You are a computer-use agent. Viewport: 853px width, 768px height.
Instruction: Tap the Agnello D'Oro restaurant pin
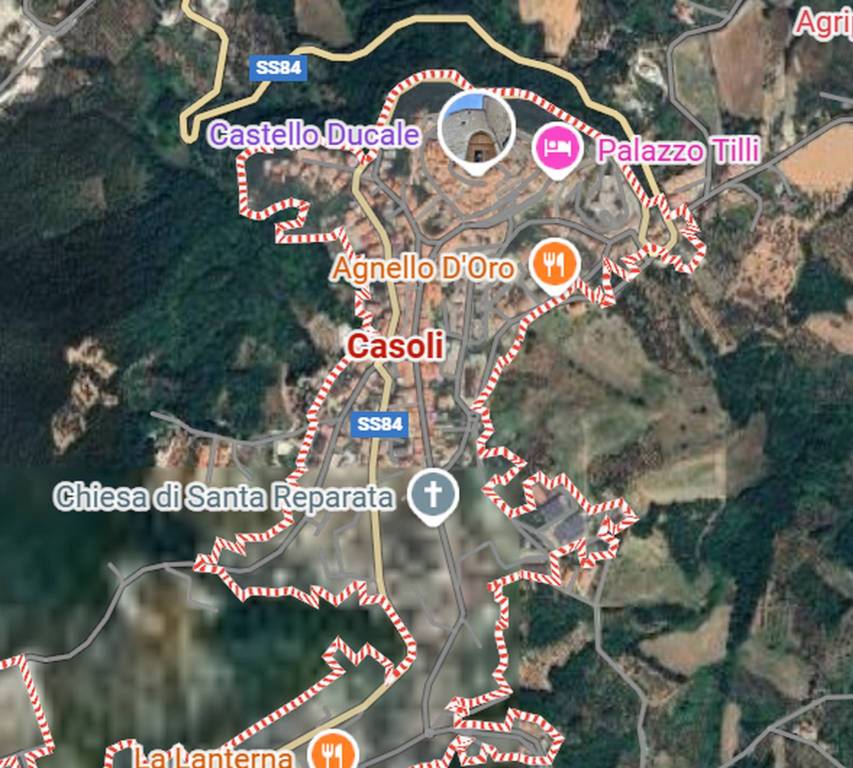click(553, 265)
